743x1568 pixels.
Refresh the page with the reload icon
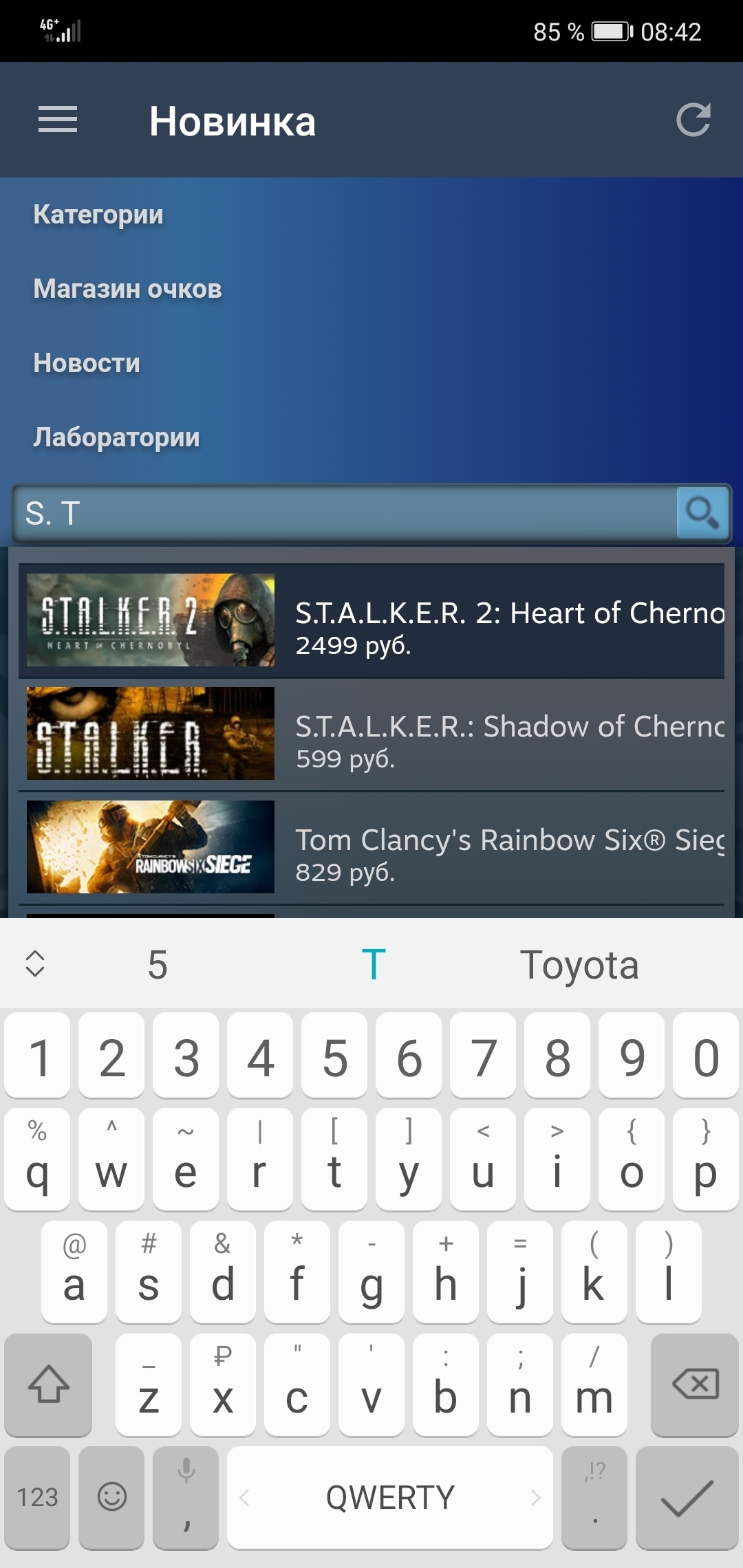693,120
